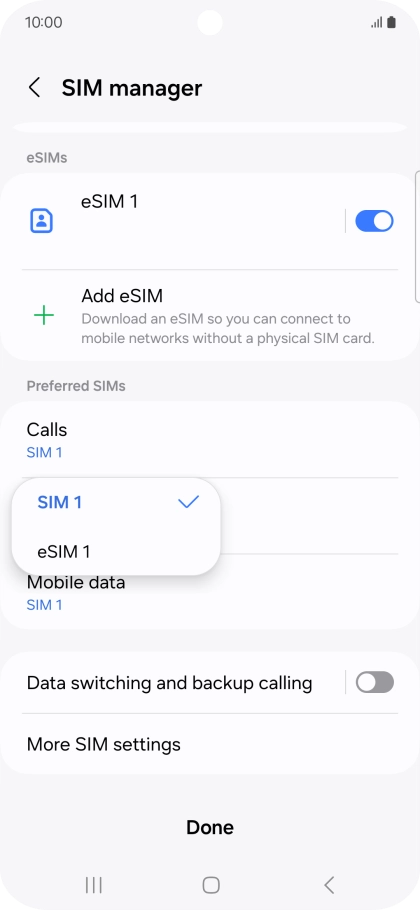Go back from SIM manager

(x=35, y=88)
